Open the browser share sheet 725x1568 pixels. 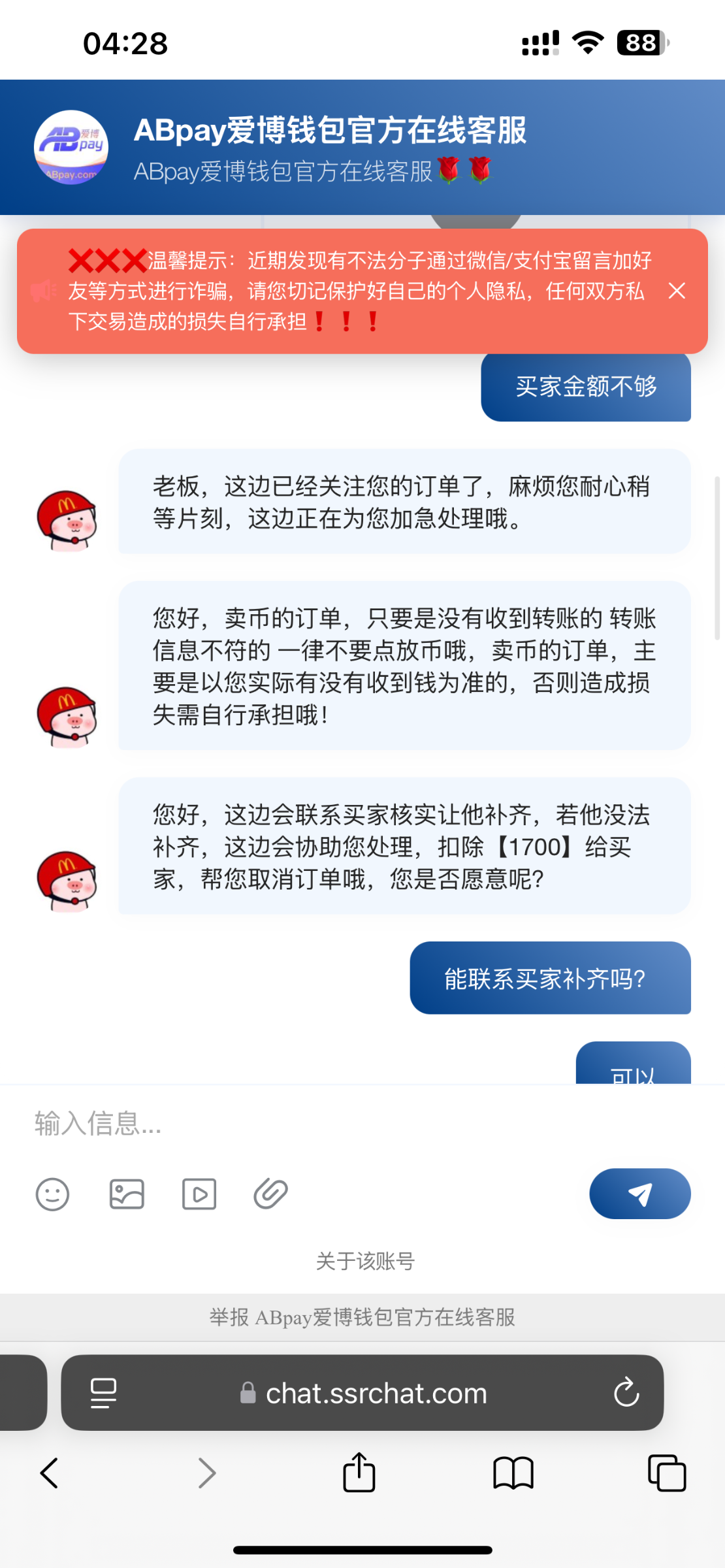point(359,1472)
